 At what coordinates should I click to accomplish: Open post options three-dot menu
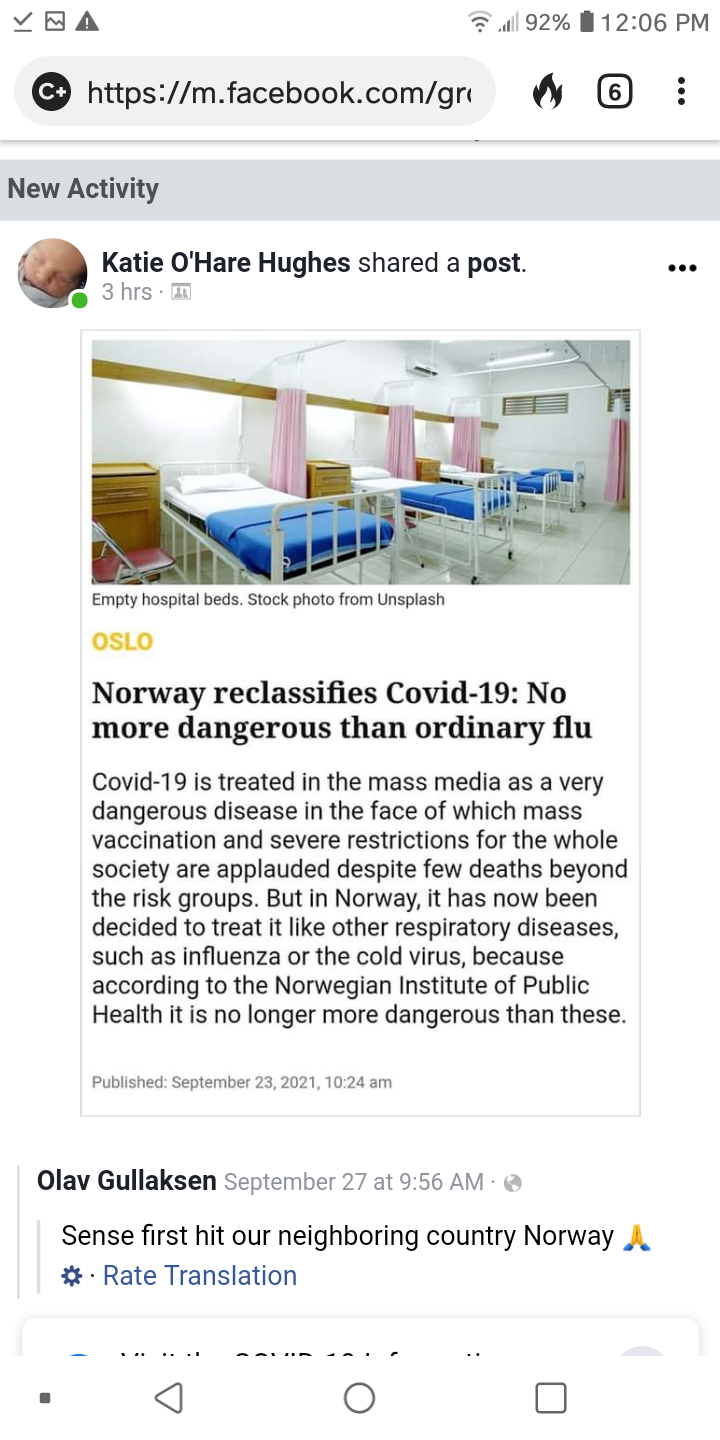pyautogui.click(x=681, y=268)
